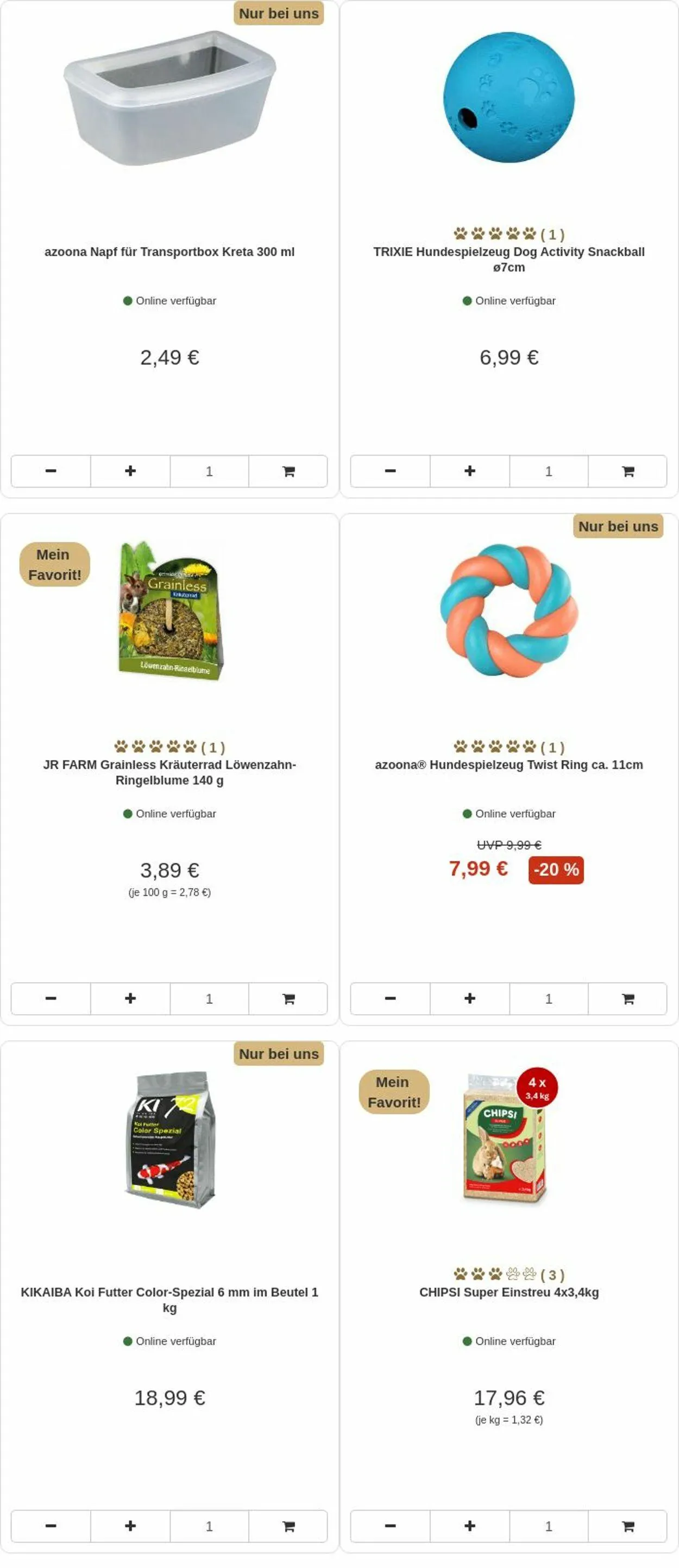
Task: Edit quantity field for CHIPSI Einstreu
Action: point(548,1526)
